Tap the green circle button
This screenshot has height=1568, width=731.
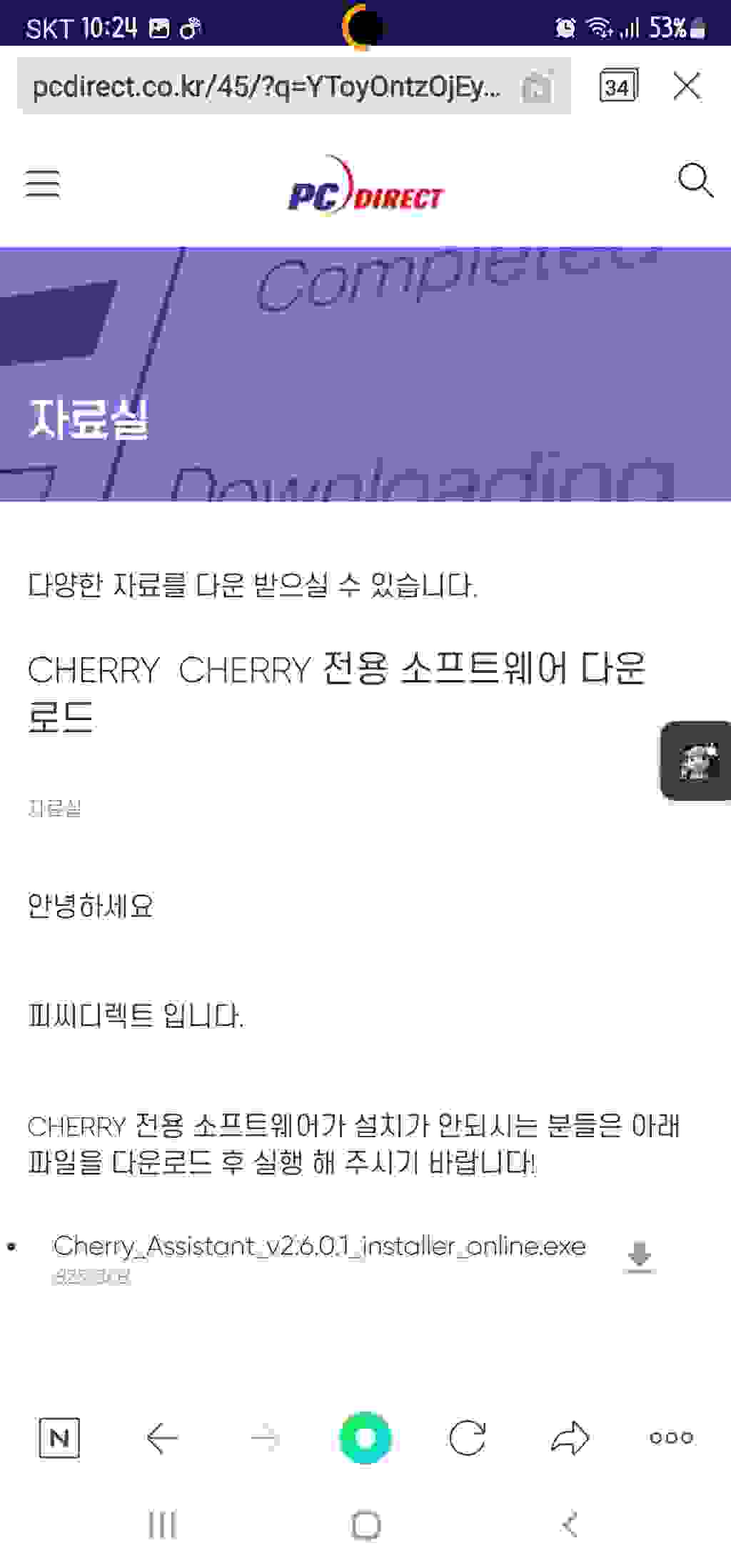coord(365,1438)
